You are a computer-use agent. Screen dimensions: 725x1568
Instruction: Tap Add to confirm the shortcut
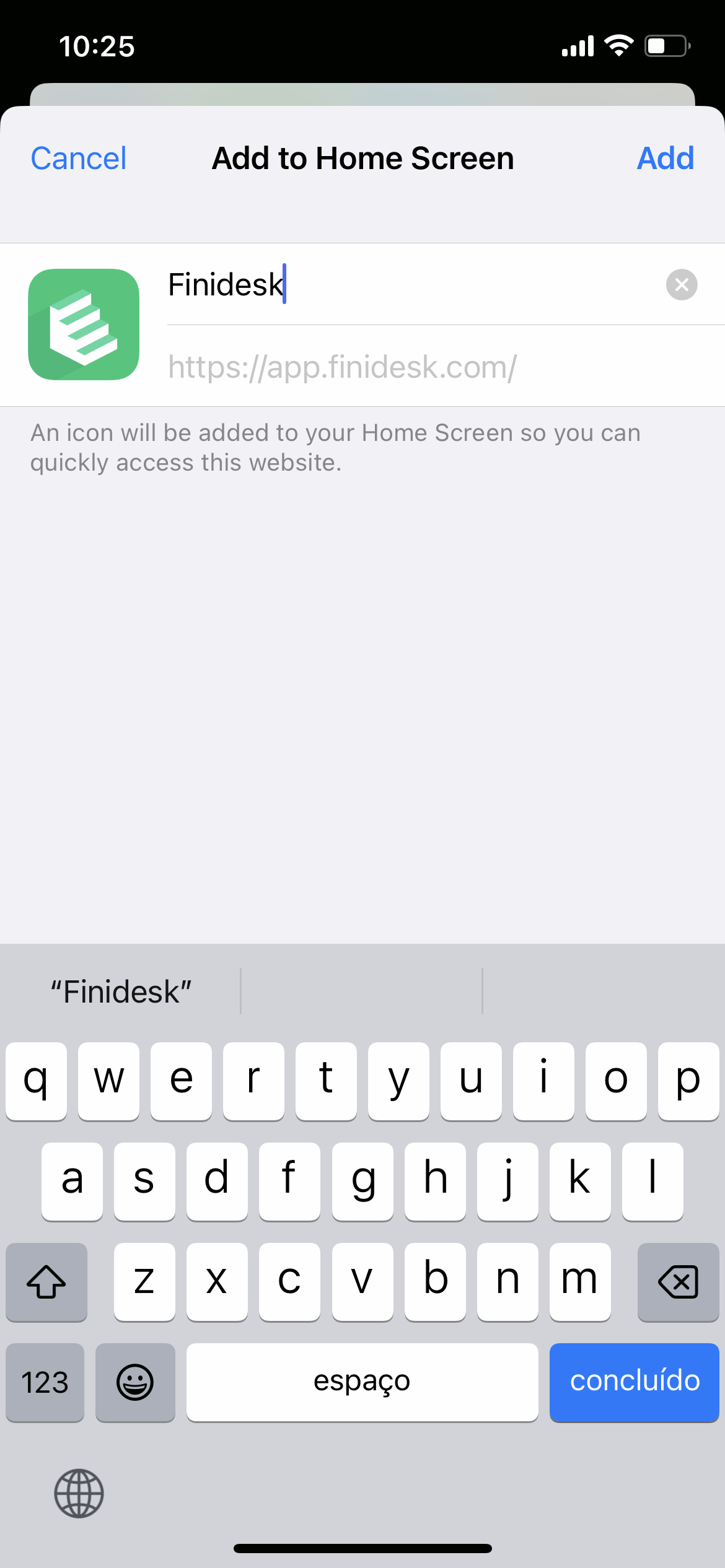665,159
